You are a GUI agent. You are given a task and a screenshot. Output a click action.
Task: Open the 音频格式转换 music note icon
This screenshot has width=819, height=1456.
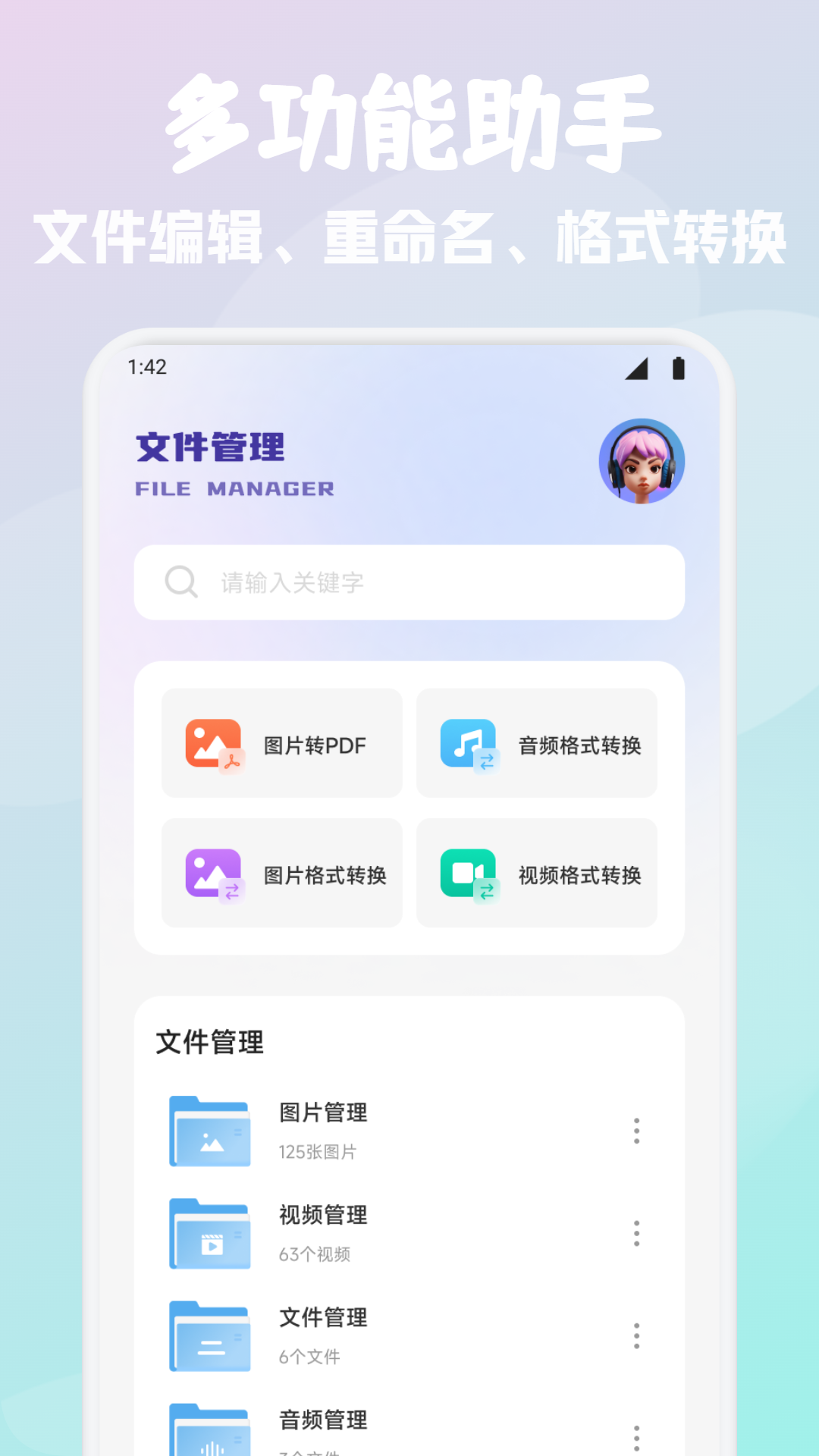(x=469, y=744)
